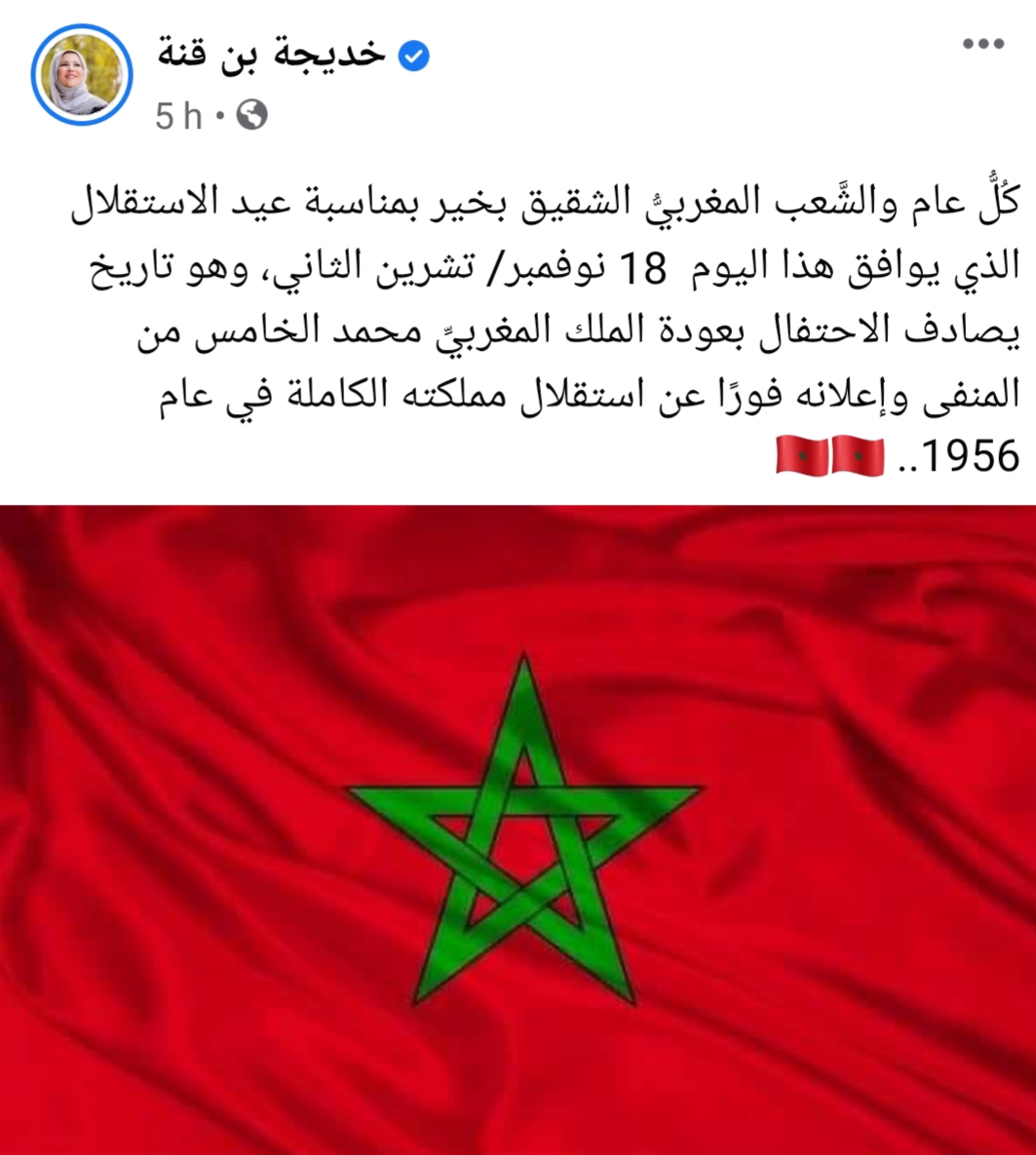This screenshot has width=1036, height=1155.
Task: Open the profile name خديجة بن قنة
Action: [x=272, y=54]
